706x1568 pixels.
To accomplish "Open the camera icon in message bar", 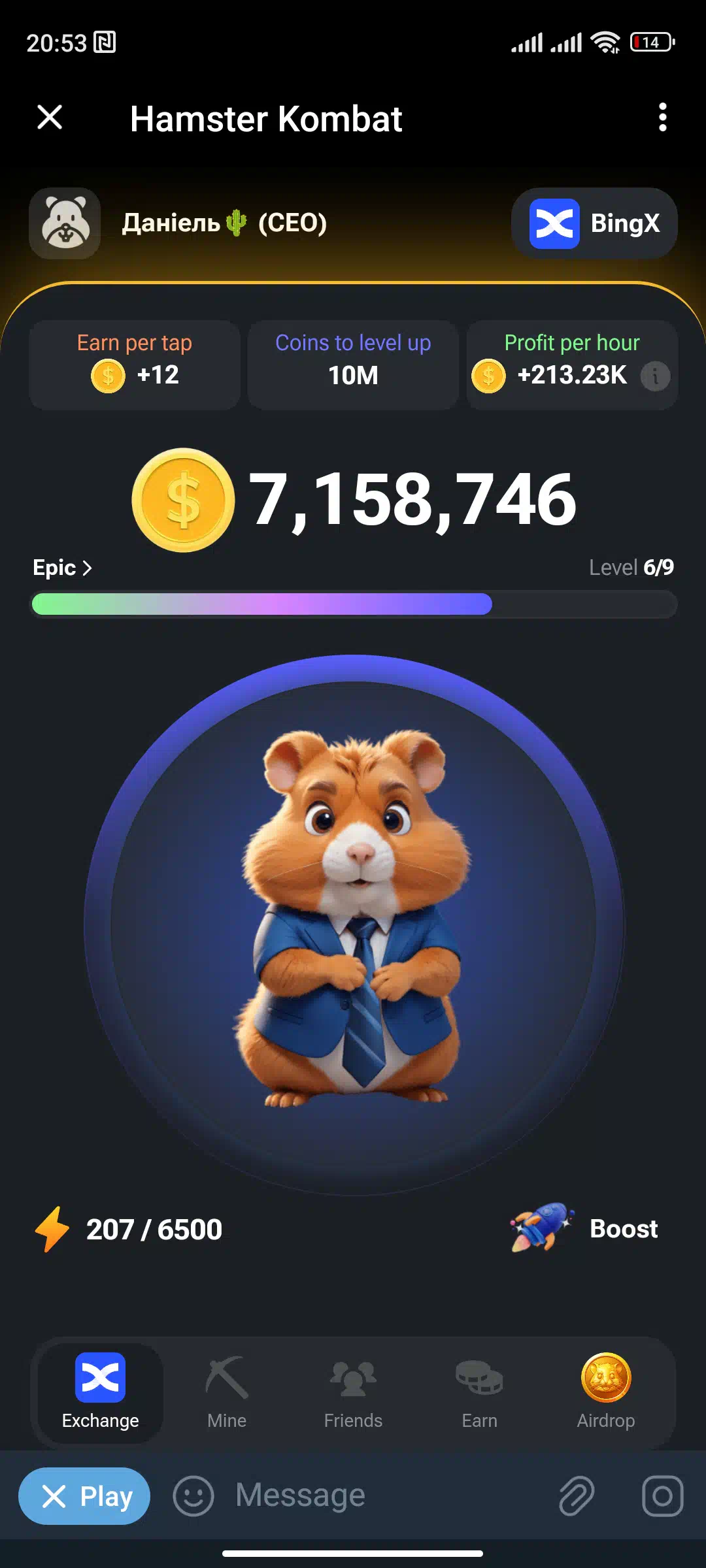I will [x=662, y=1496].
